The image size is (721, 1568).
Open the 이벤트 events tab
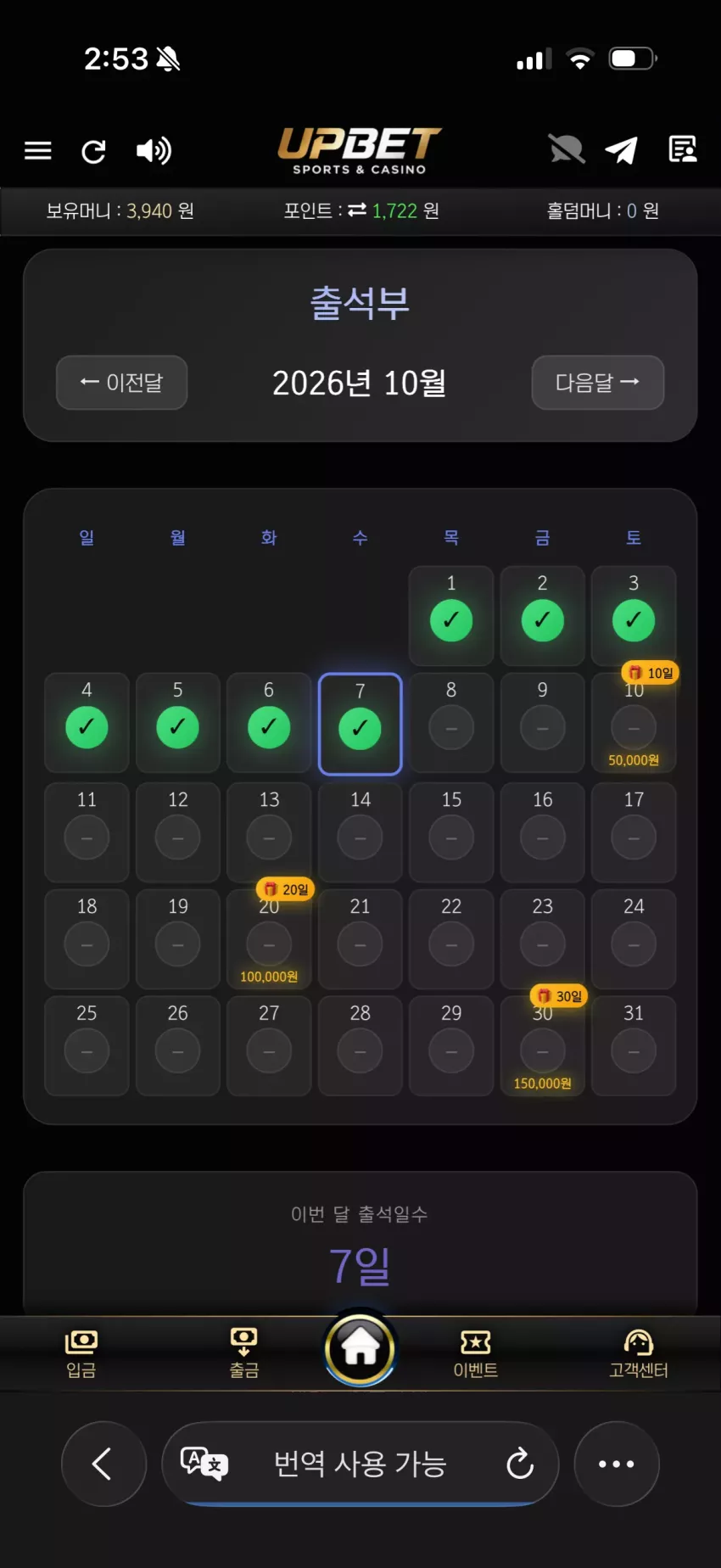click(476, 1353)
